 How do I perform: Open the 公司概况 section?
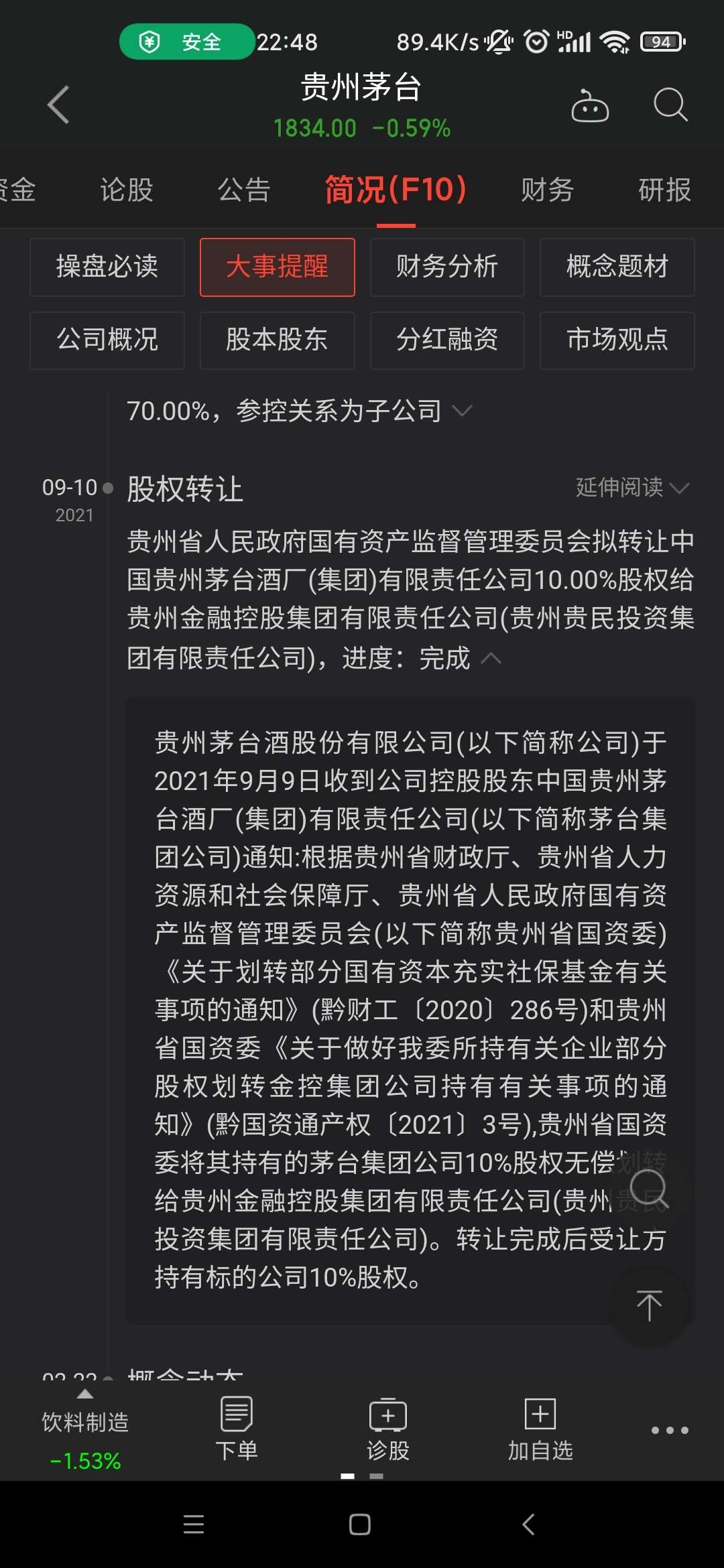107,340
